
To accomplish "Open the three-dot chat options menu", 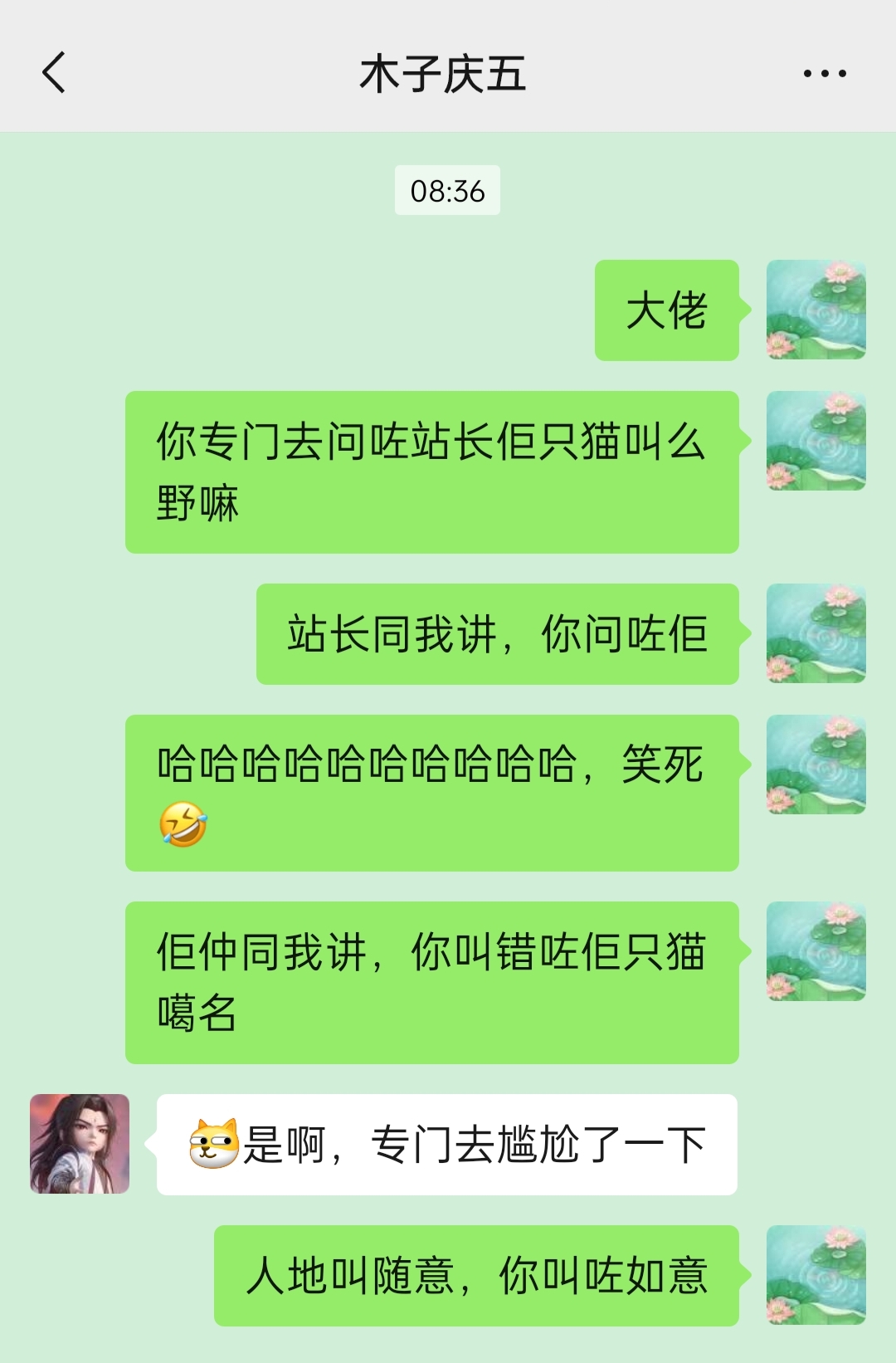I will [x=825, y=73].
